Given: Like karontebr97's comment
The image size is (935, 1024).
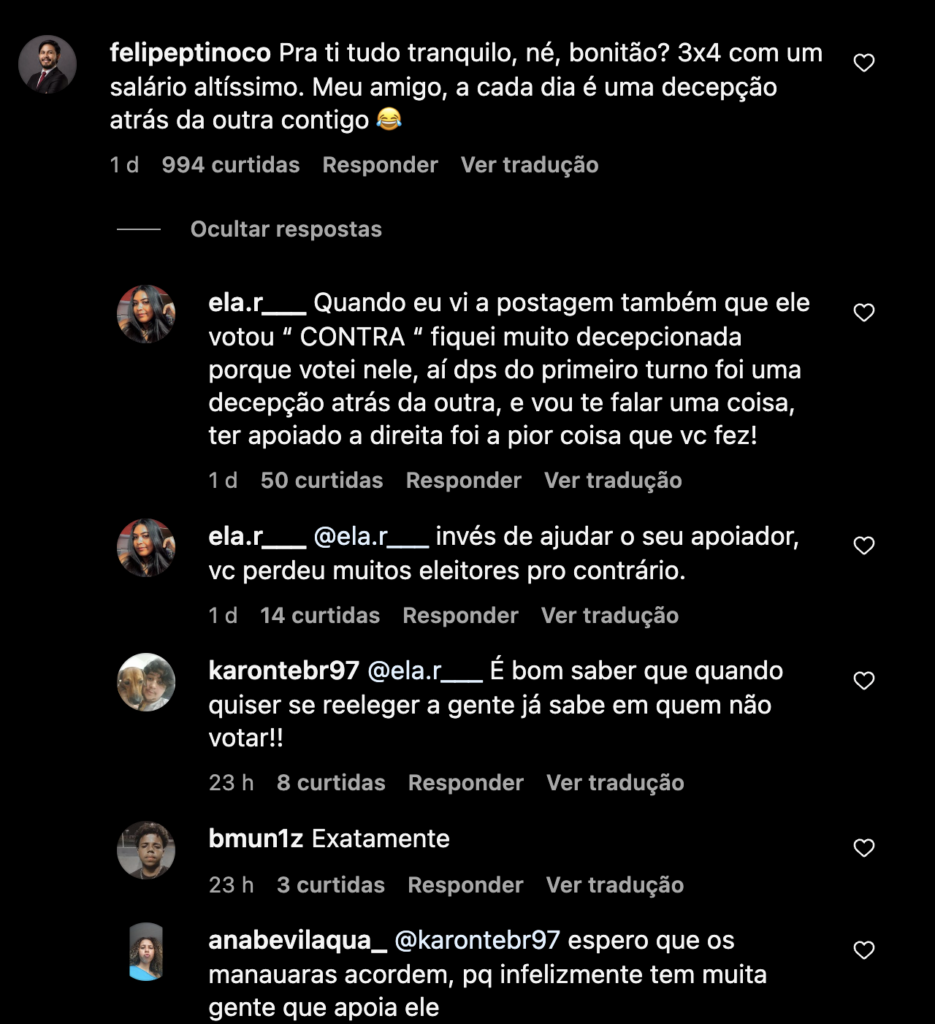Looking at the screenshot, I should 864,681.
